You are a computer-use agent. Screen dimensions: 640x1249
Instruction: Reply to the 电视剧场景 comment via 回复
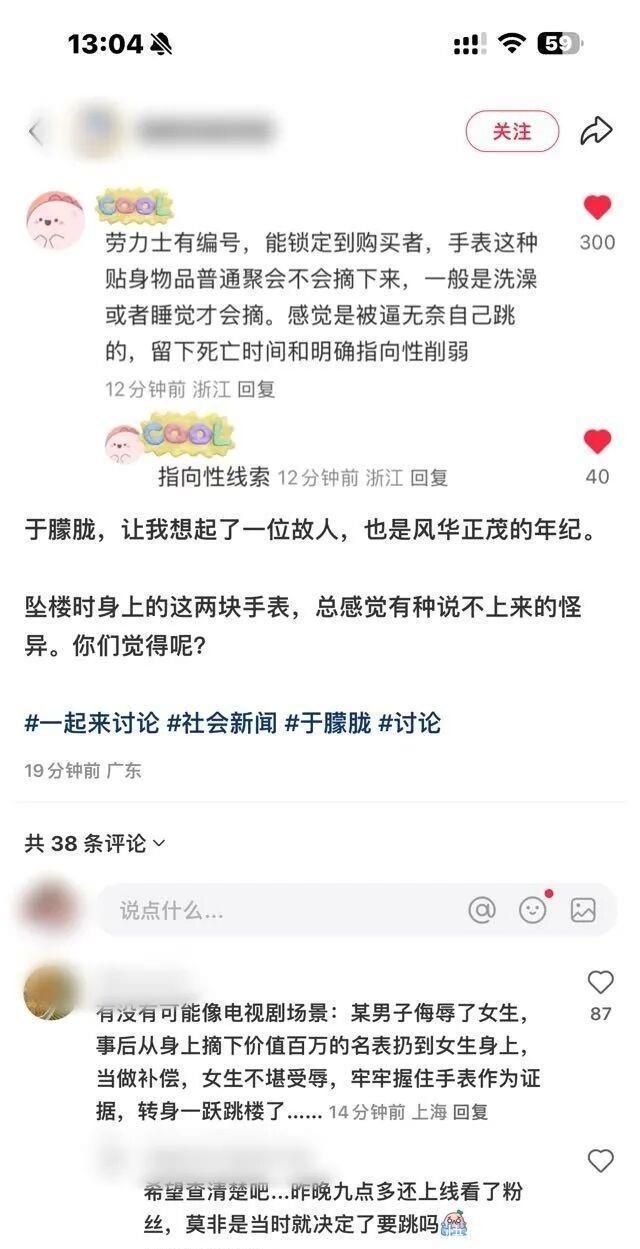coord(470,1111)
